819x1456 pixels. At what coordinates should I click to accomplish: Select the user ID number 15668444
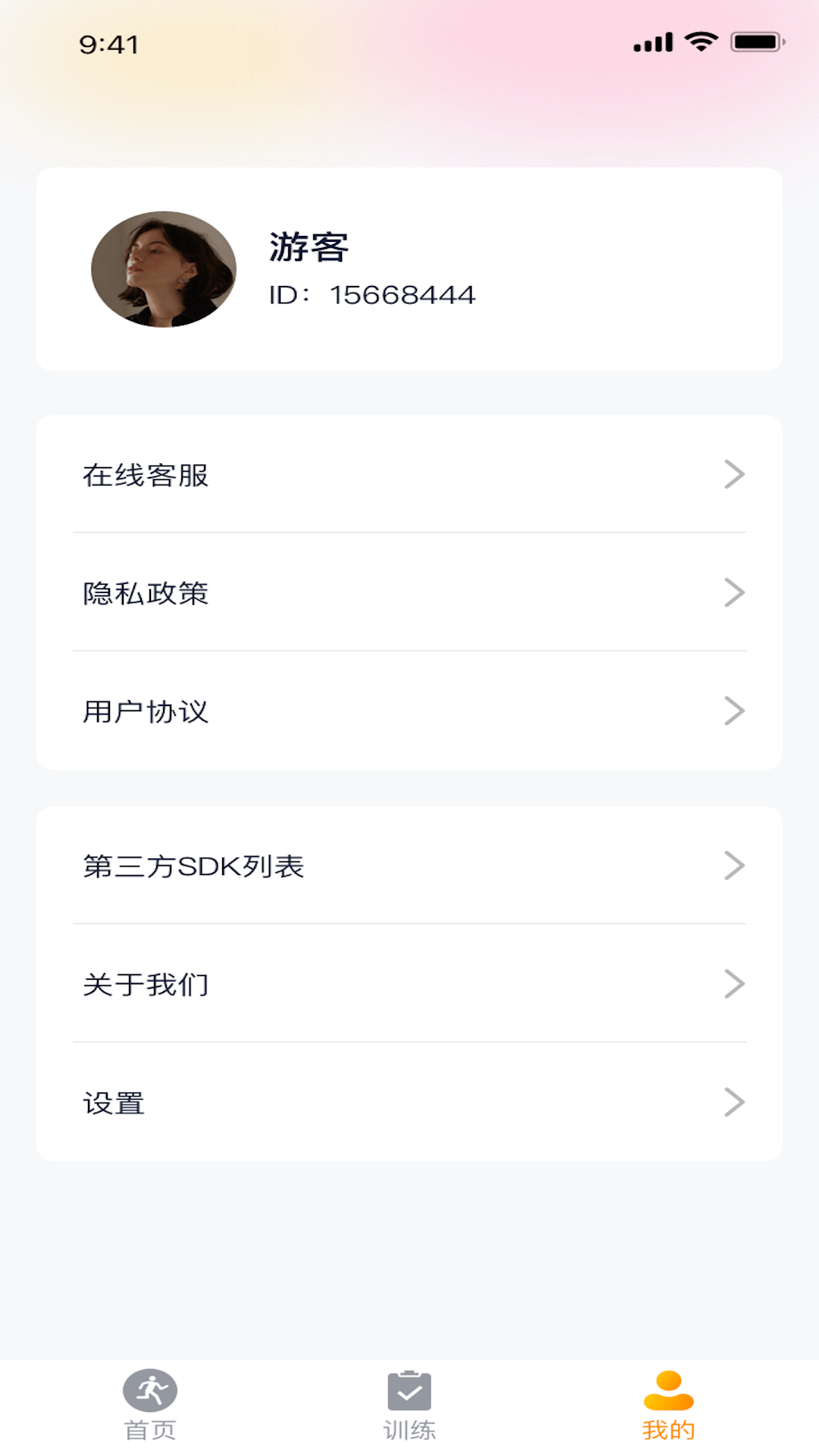point(403,295)
